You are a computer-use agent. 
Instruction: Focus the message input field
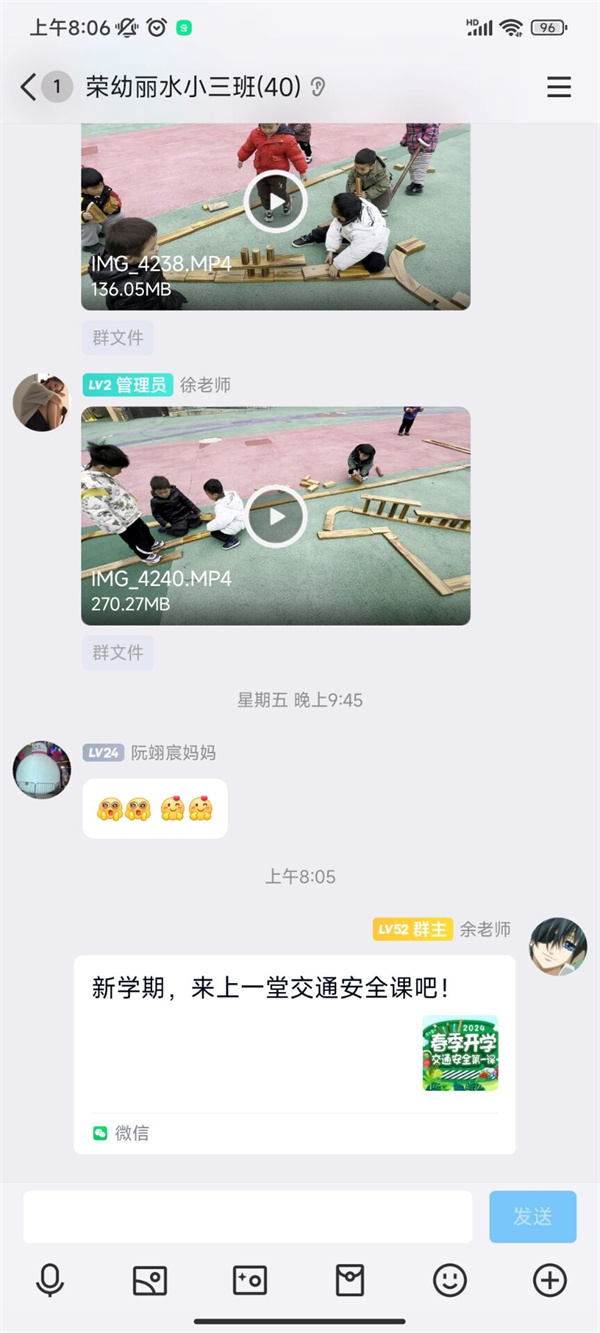click(247, 1217)
